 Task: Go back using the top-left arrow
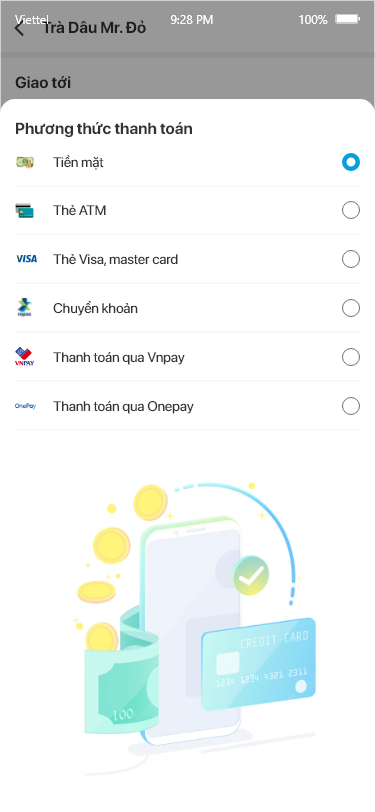point(20,28)
